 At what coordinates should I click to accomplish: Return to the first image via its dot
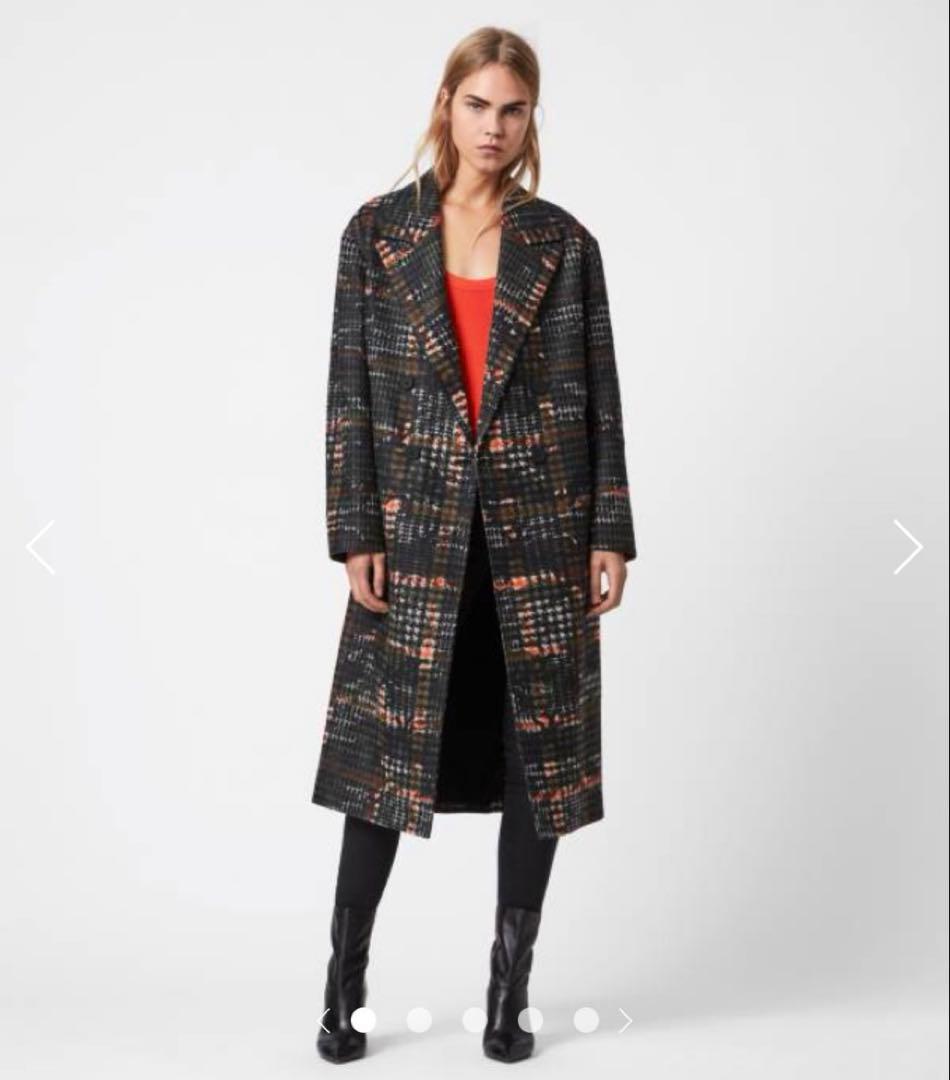[366, 1021]
